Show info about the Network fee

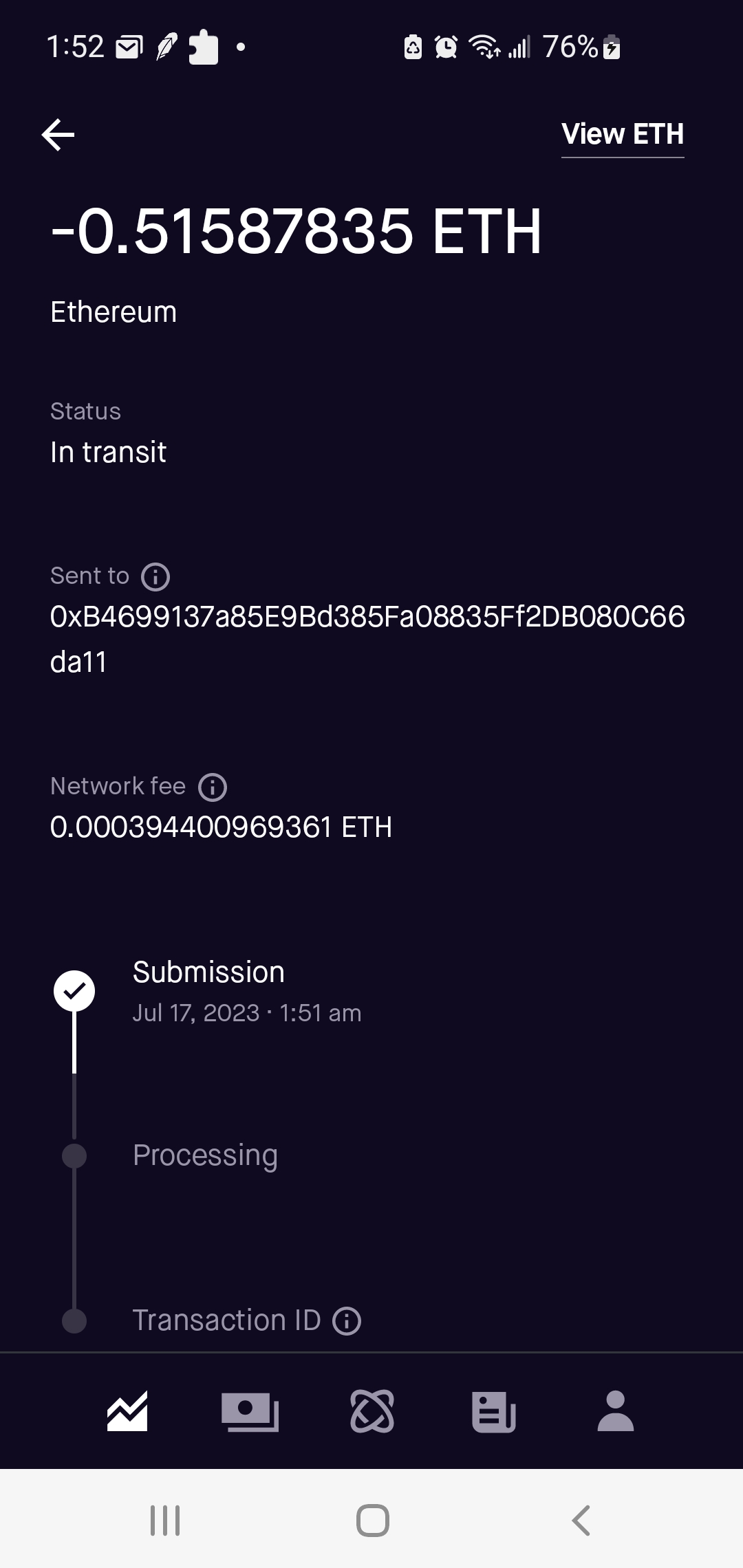point(213,787)
